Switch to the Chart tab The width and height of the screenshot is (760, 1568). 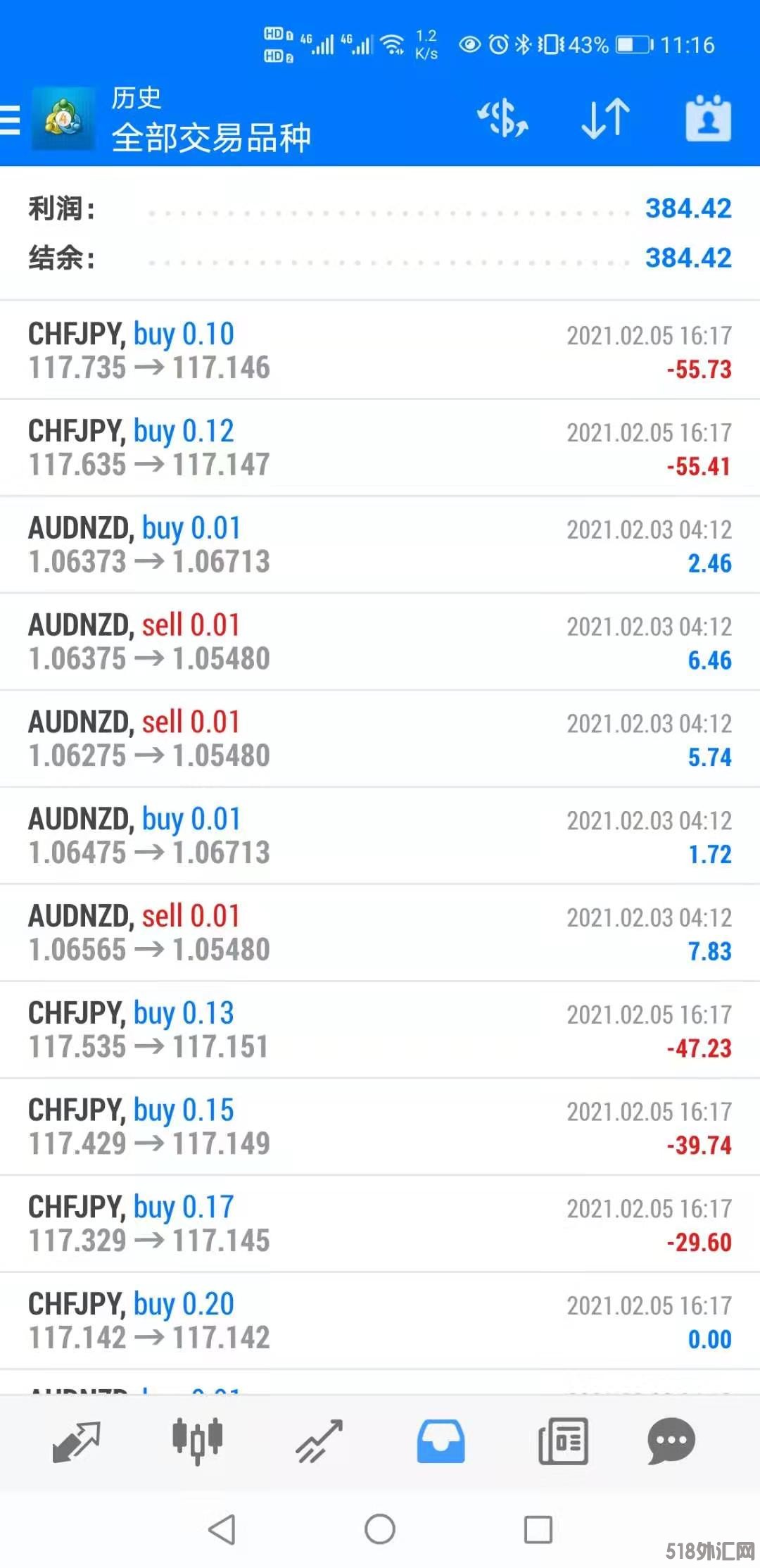(198, 1441)
